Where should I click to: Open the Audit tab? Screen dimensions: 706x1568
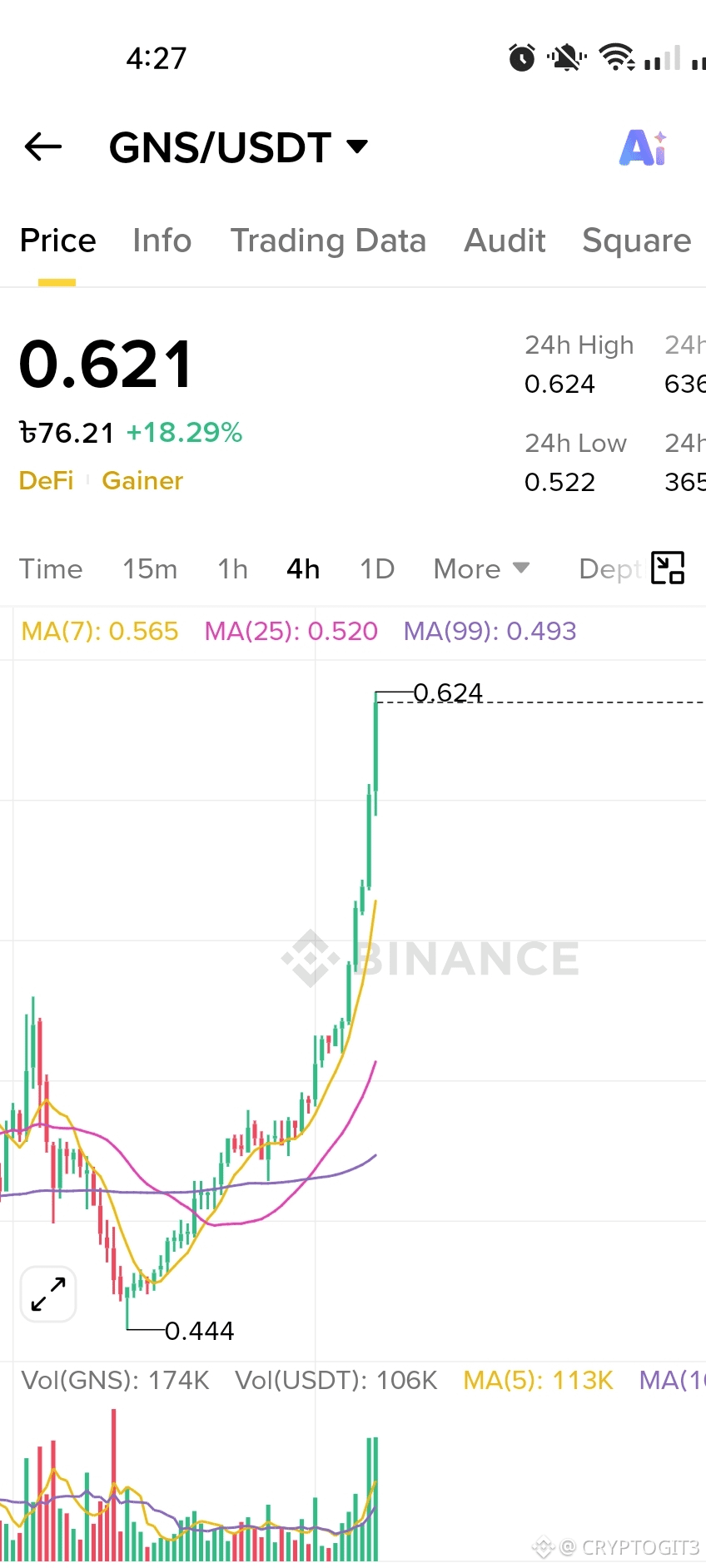point(505,241)
